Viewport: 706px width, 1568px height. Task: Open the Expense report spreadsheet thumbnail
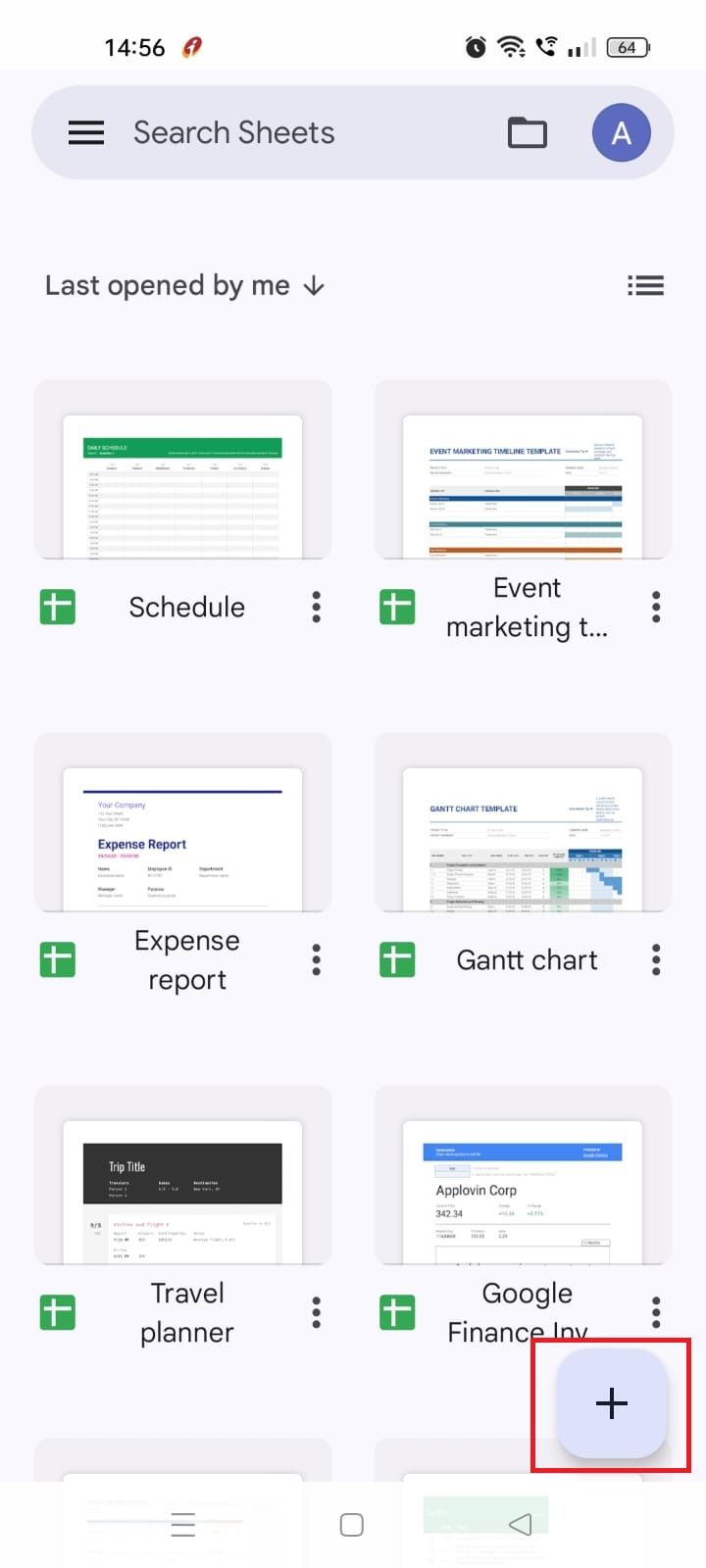point(182,823)
